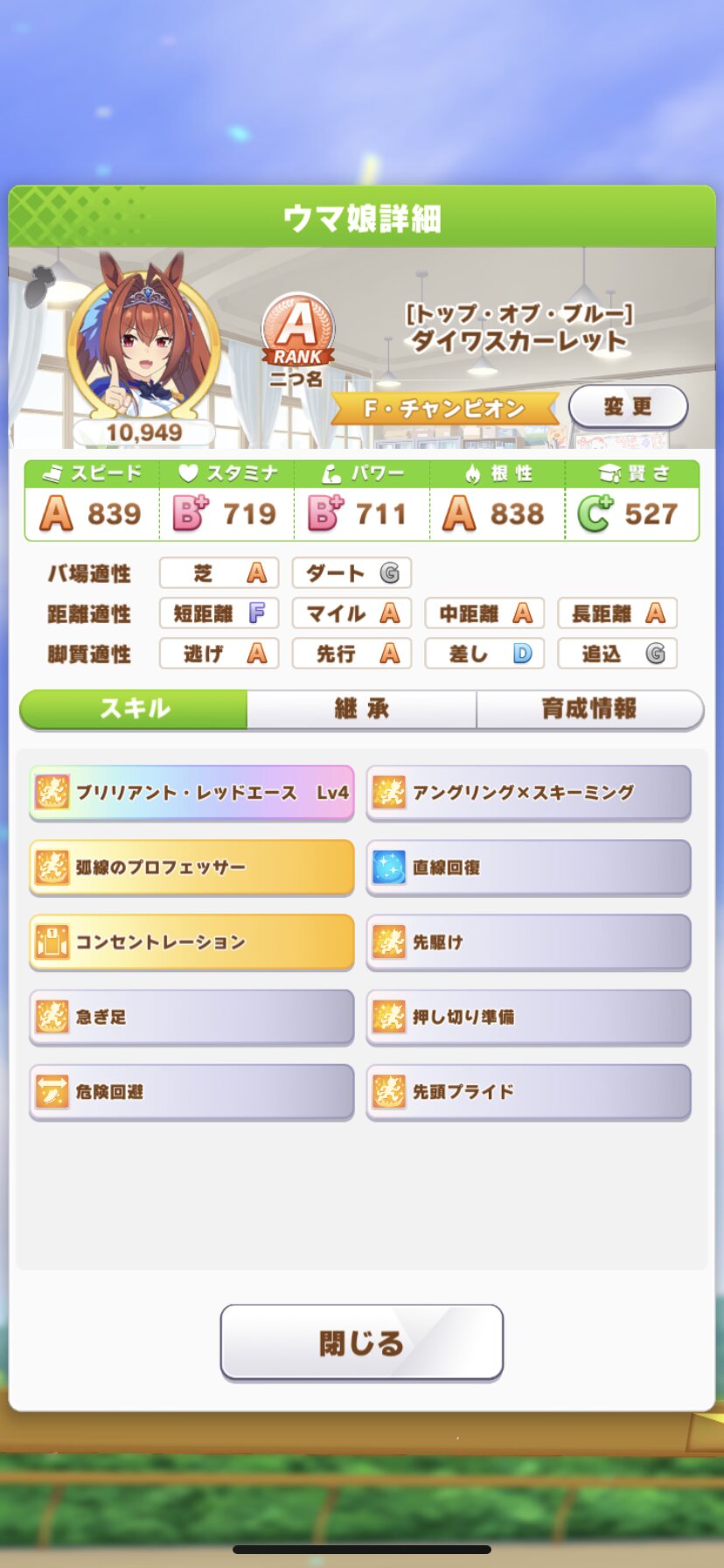The height and width of the screenshot is (1568, 724).
Task: View the 先駆け skill description
Action: [x=528, y=942]
